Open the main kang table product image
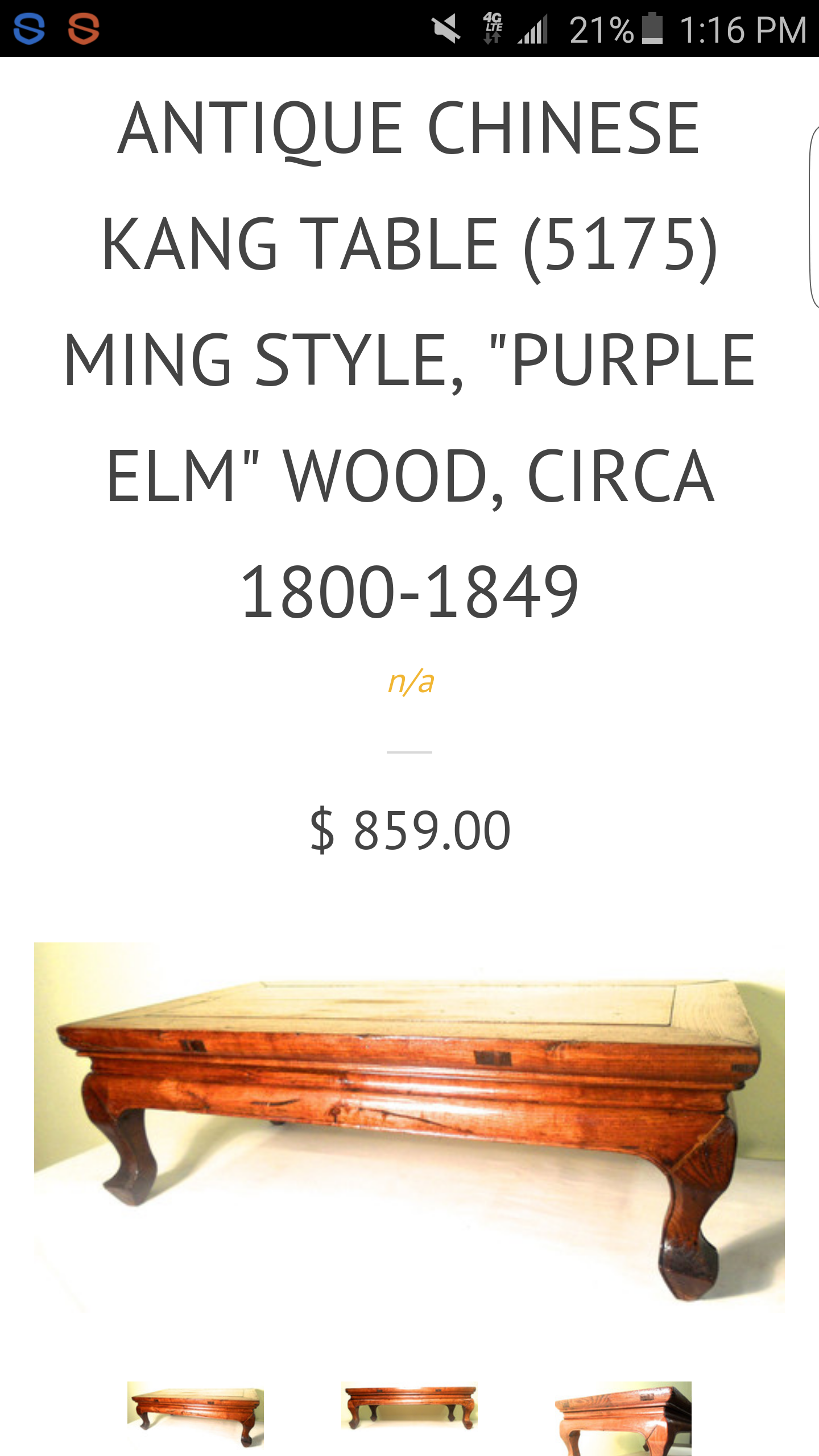The image size is (819, 1456). point(409,1129)
